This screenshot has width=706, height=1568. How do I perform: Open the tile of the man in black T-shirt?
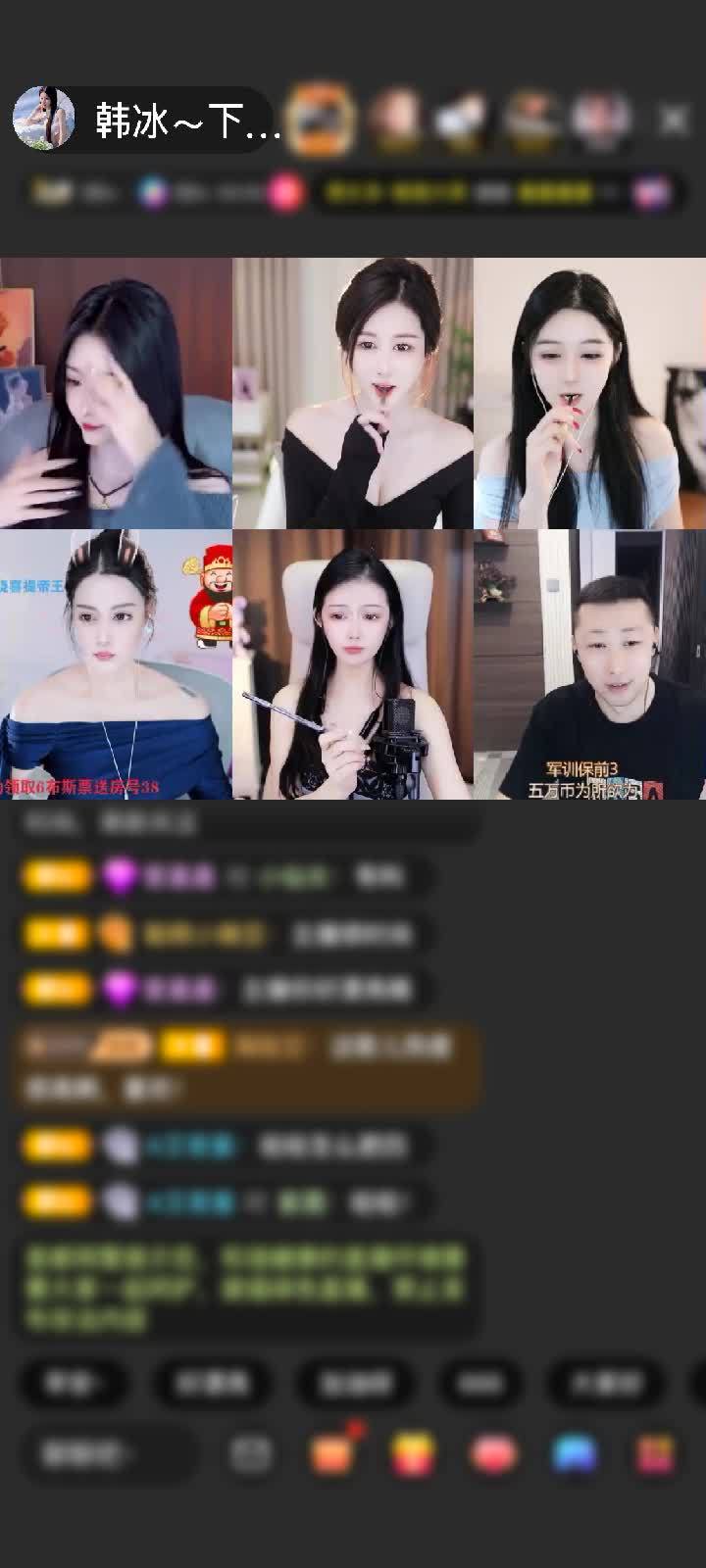pos(589,664)
